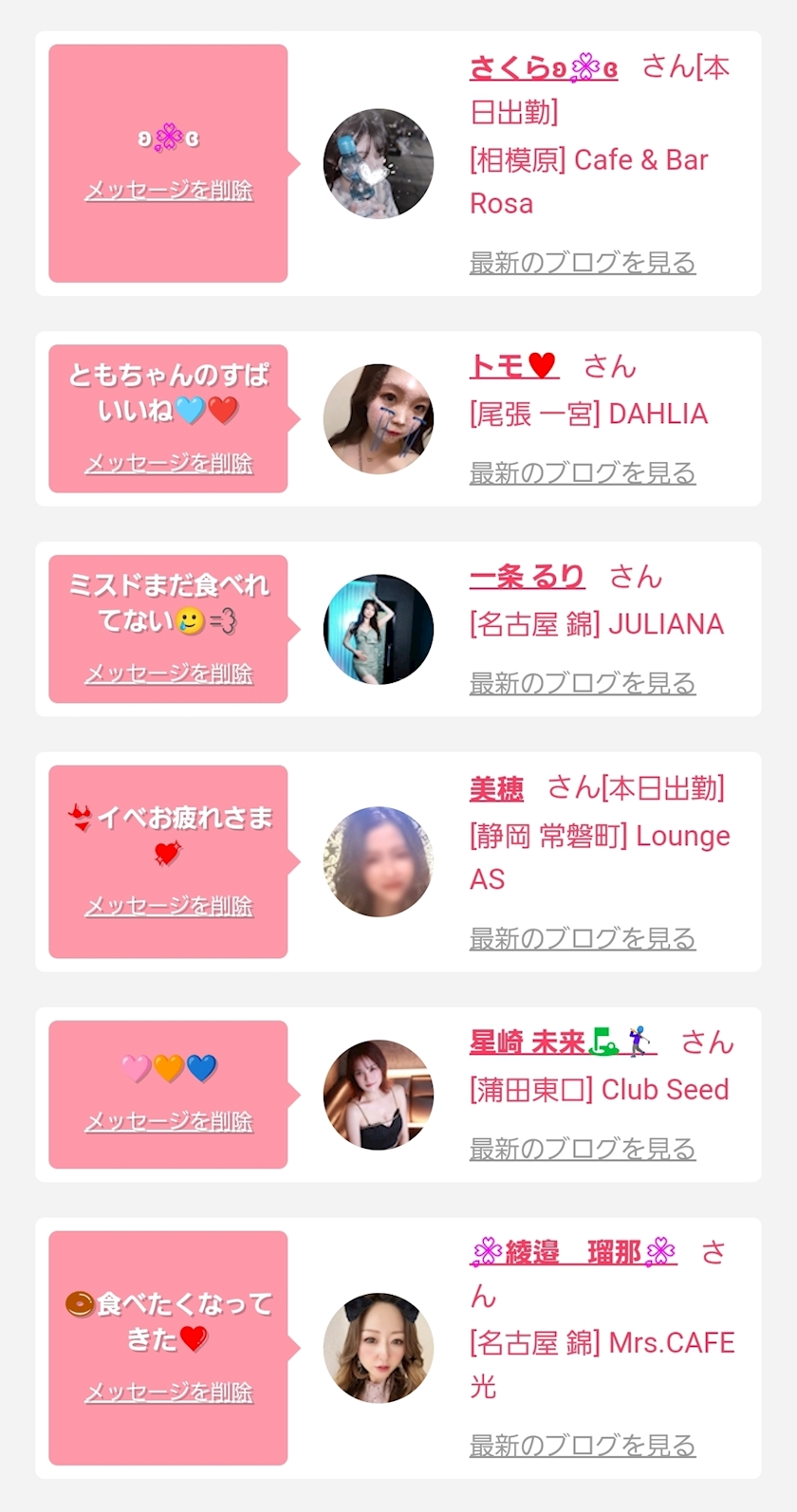View latest blog of 綾邉 瑠那
Image resolution: width=797 pixels, height=1512 pixels.
583,1446
